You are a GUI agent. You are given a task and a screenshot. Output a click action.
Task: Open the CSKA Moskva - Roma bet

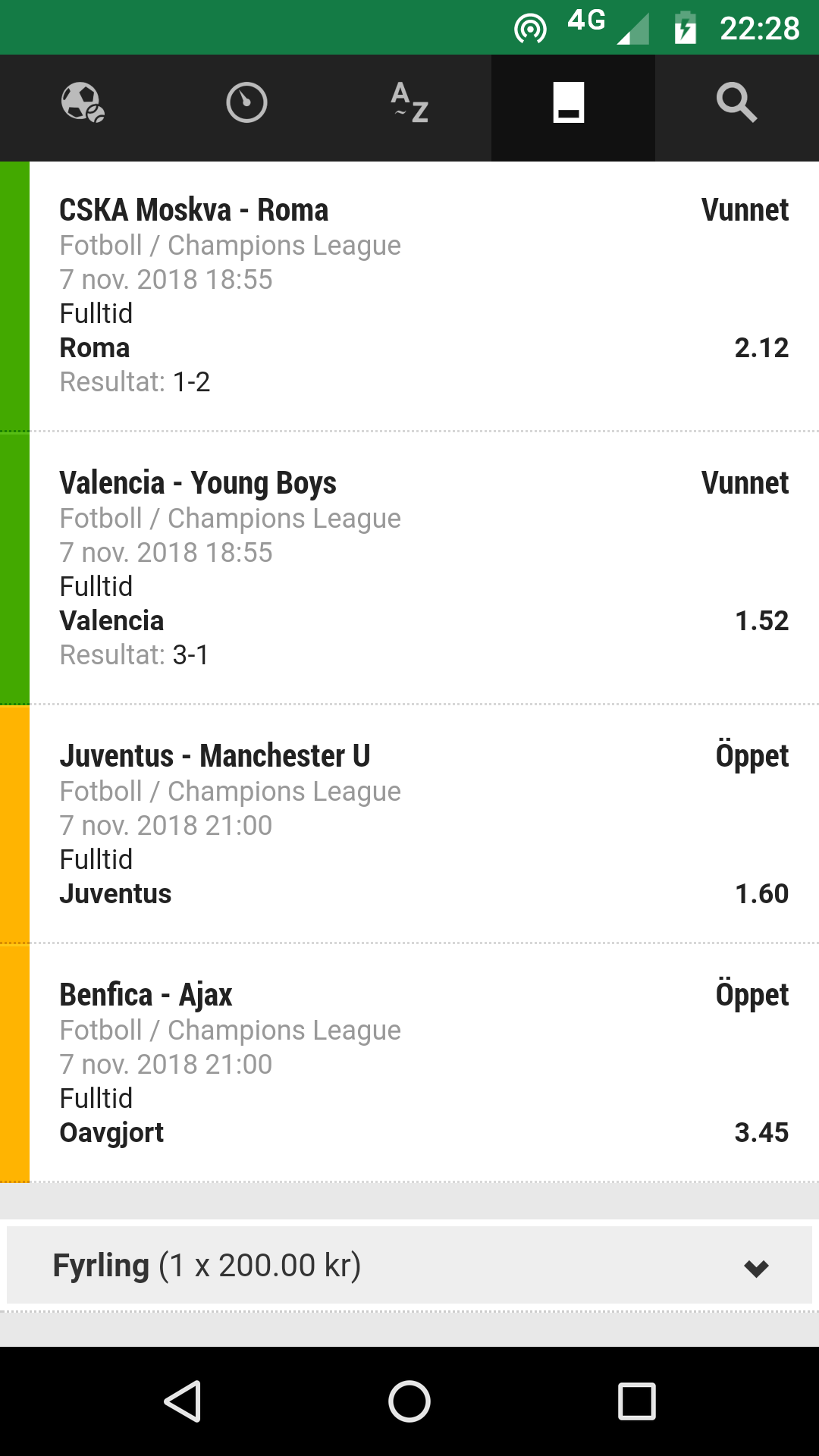[409, 296]
